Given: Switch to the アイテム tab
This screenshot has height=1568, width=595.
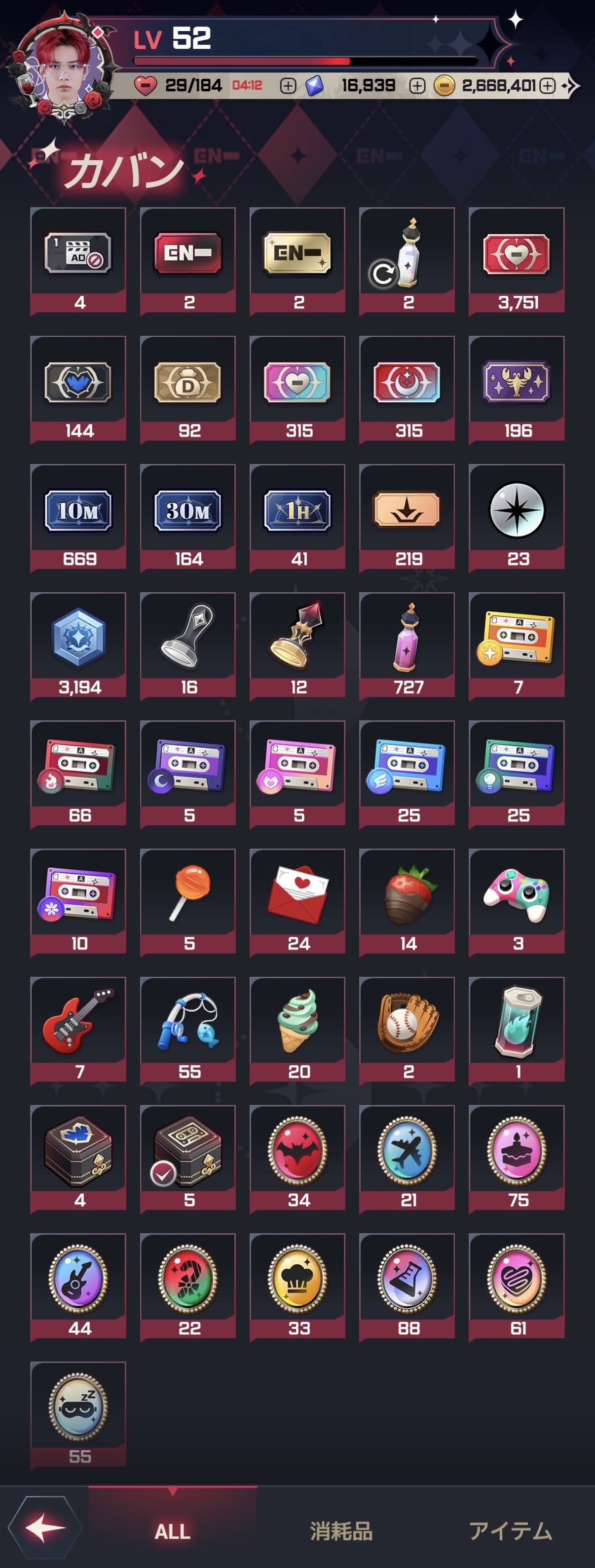Looking at the screenshot, I should click(x=510, y=1530).
